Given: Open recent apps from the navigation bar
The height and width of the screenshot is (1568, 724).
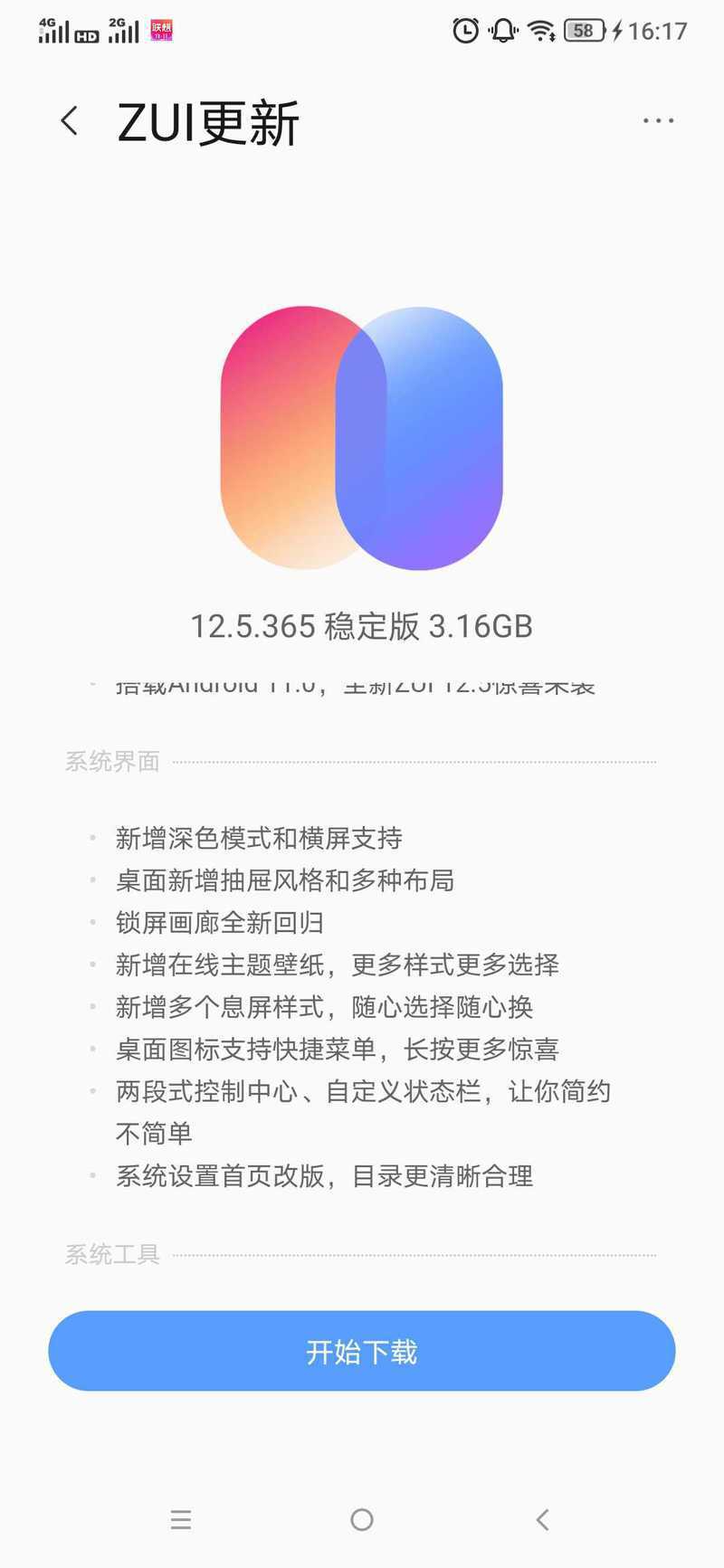Looking at the screenshot, I should (x=181, y=1520).
